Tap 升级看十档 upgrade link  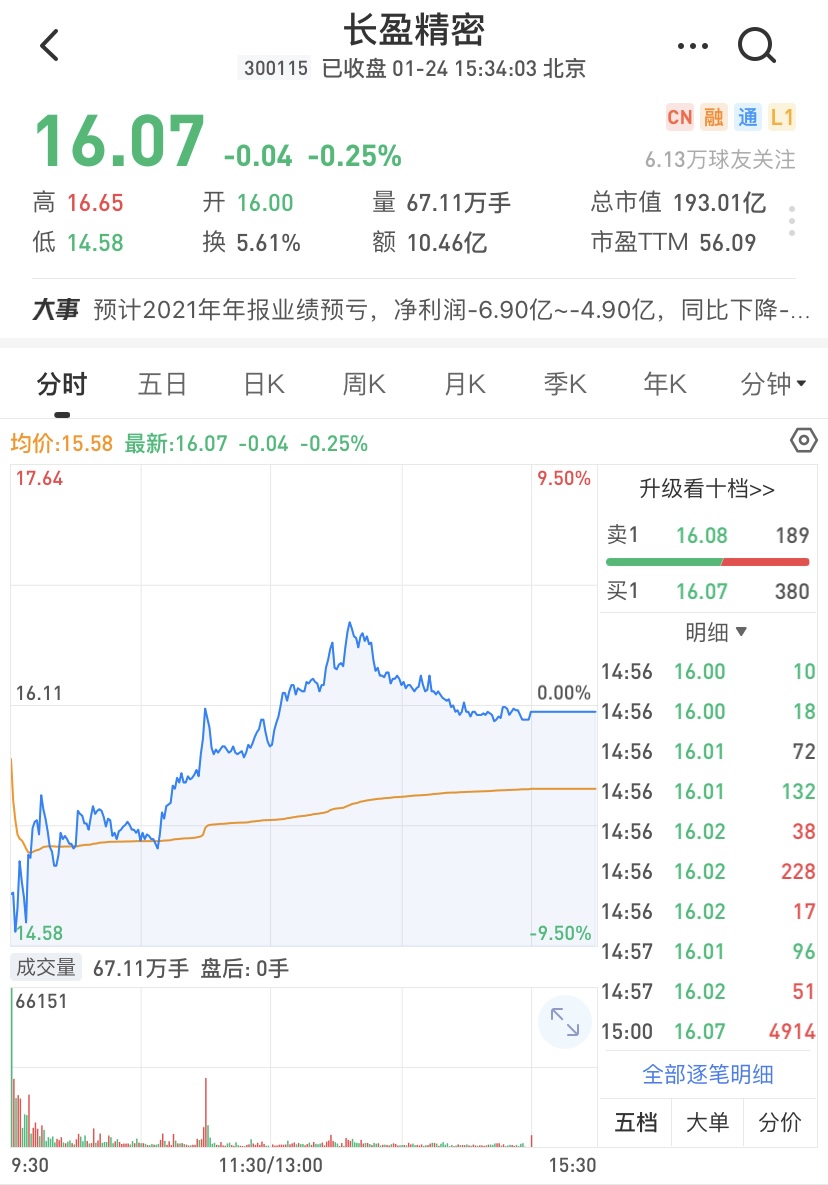coord(707,489)
